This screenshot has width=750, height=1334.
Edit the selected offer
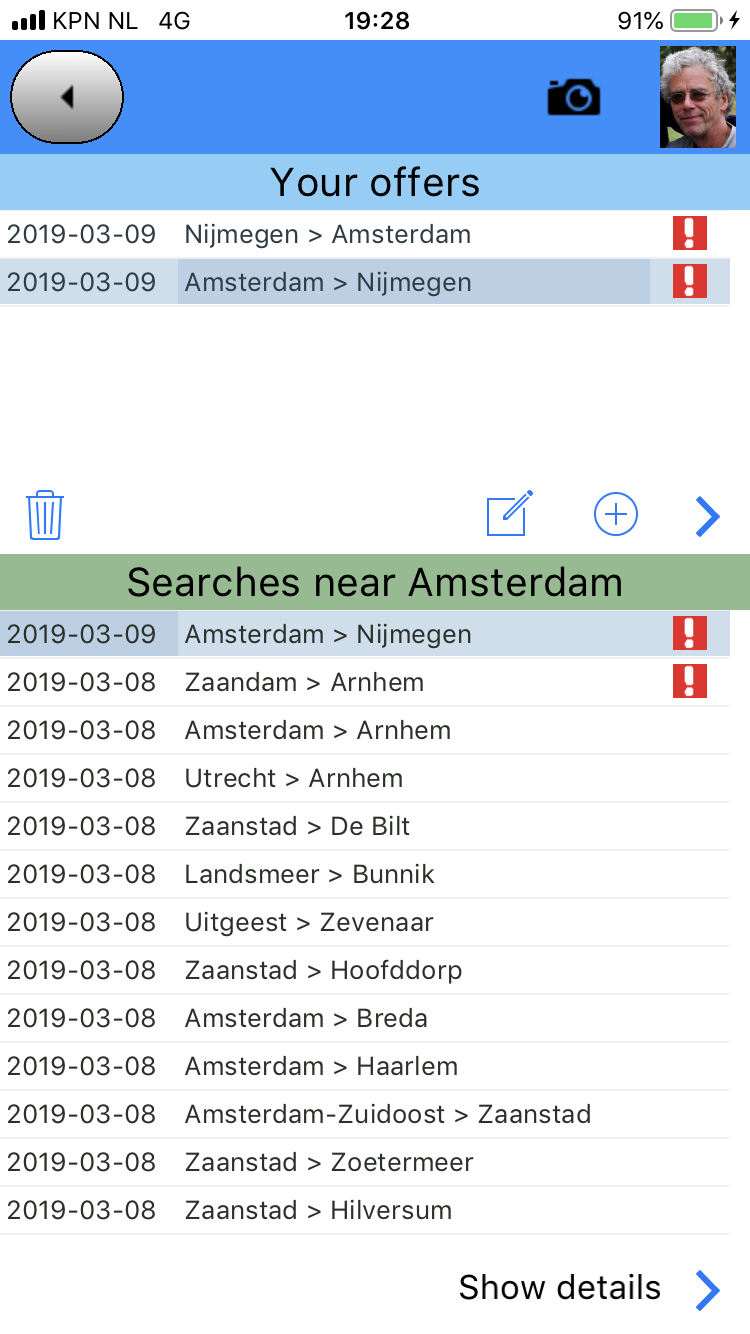tap(510, 514)
